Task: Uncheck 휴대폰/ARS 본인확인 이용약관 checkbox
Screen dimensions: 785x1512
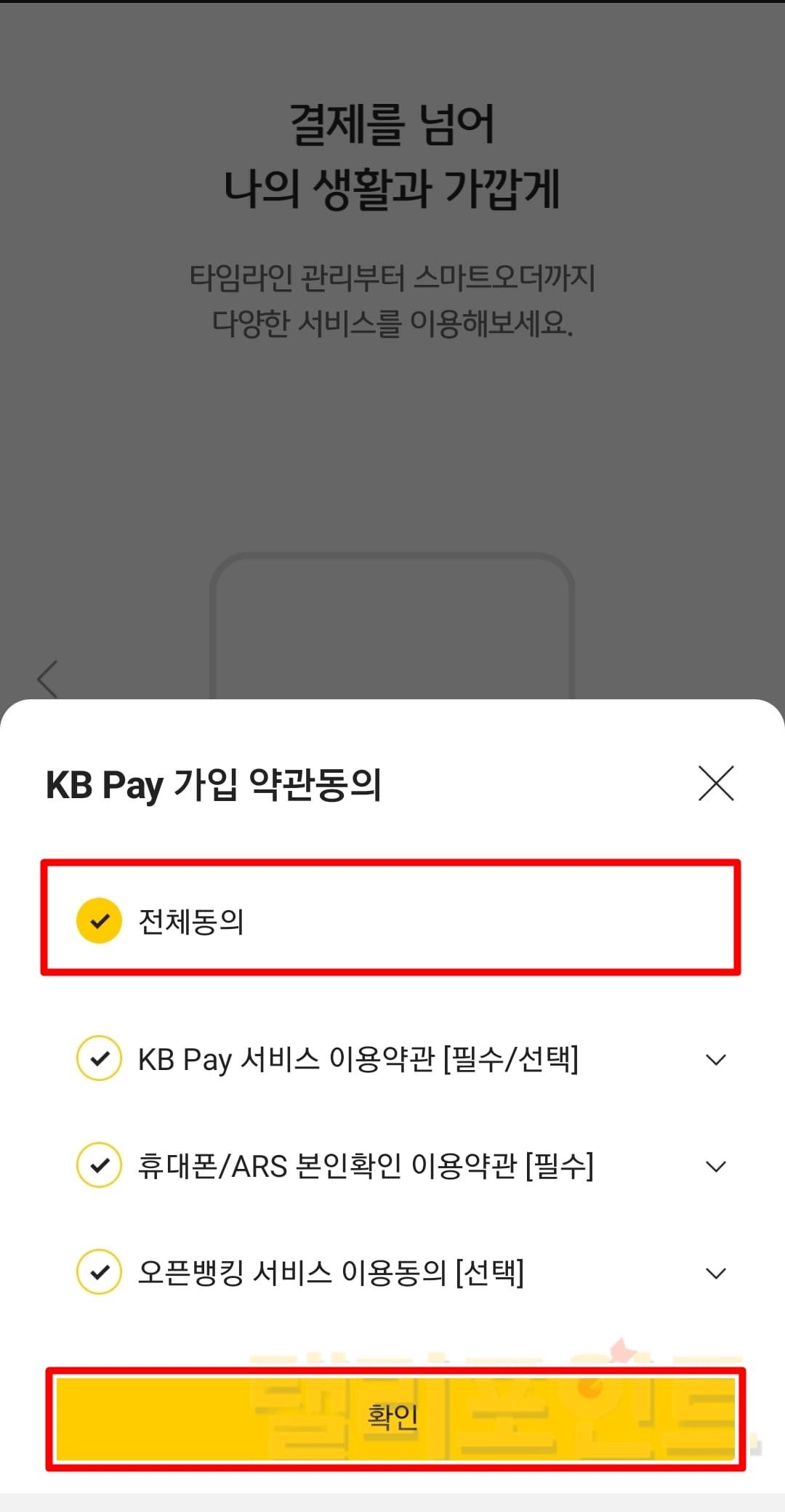Action: pos(99,1165)
